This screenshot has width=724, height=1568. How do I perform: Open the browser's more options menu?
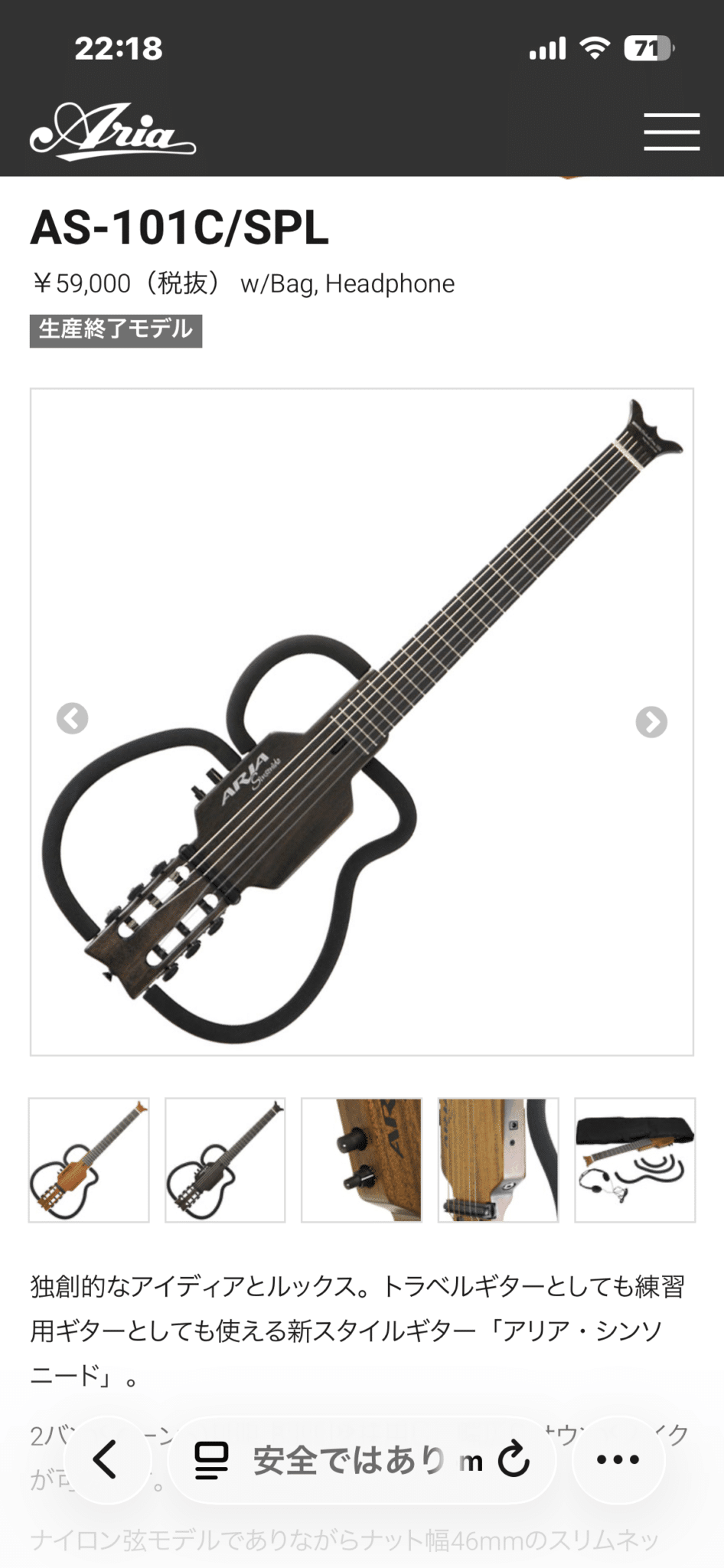pos(618,1460)
